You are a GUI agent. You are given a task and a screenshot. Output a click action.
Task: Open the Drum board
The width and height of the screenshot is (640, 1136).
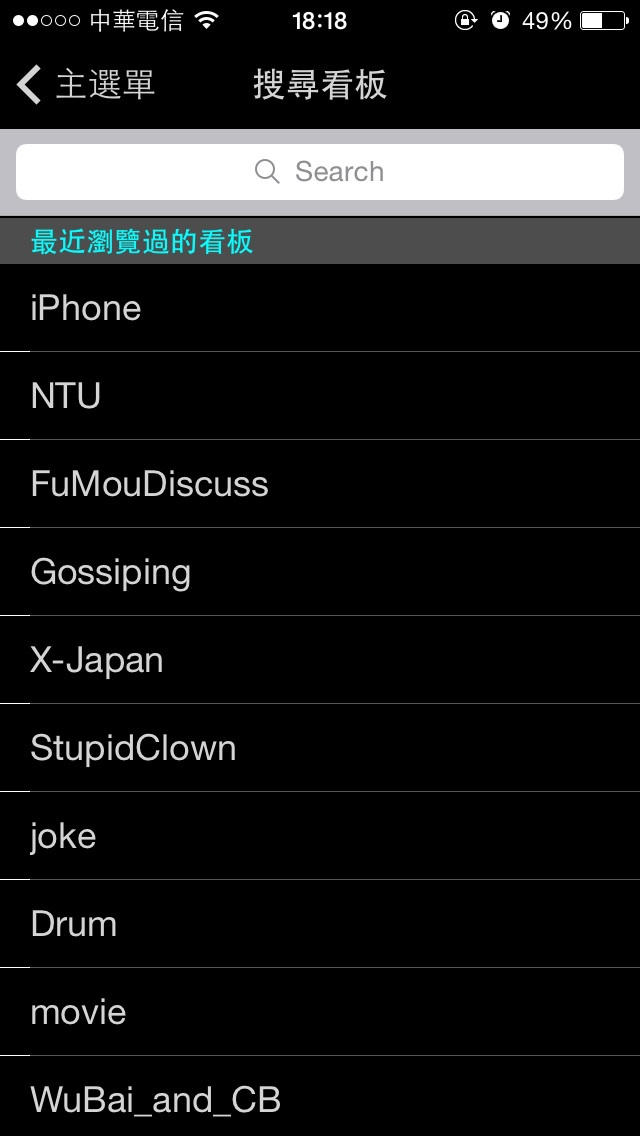[x=320, y=924]
